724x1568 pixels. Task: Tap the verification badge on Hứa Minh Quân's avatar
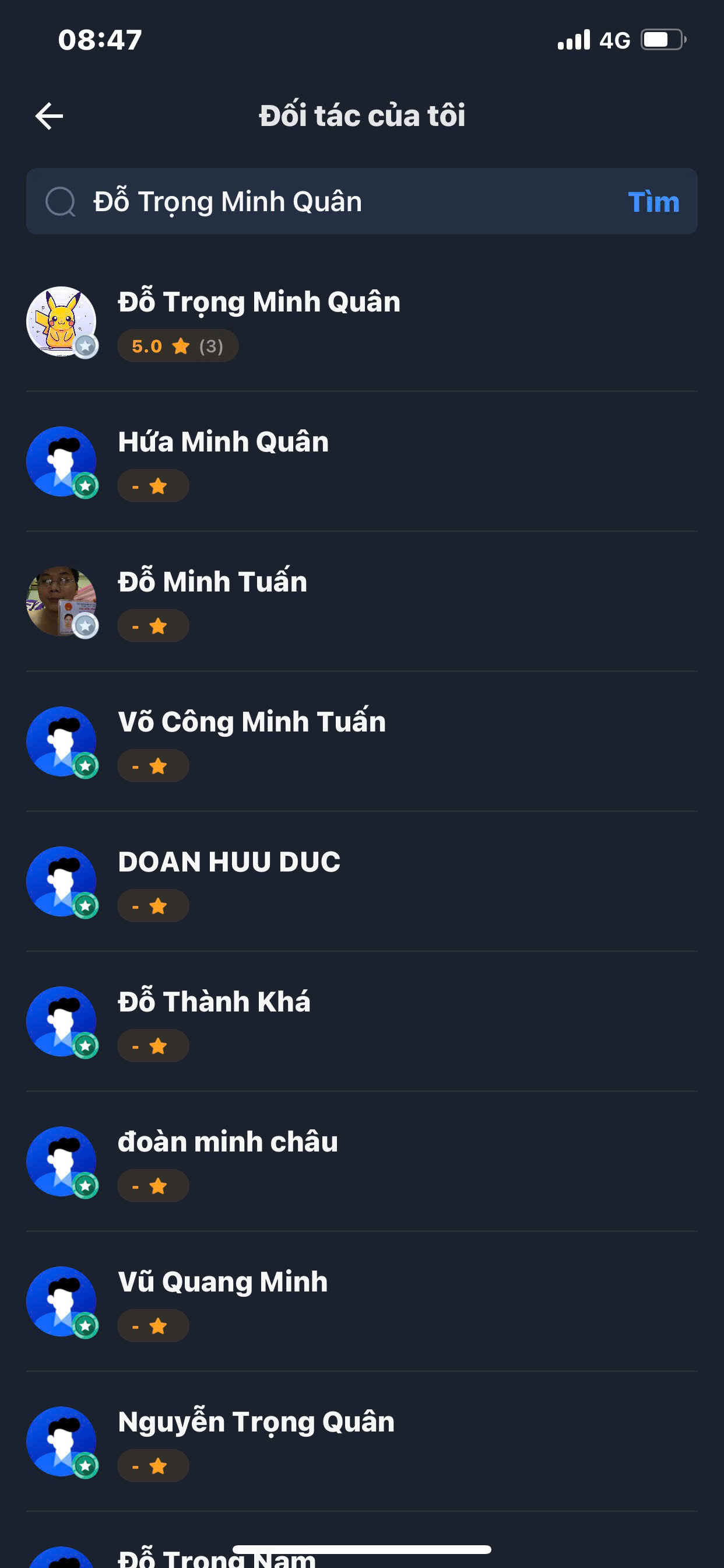[x=87, y=485]
